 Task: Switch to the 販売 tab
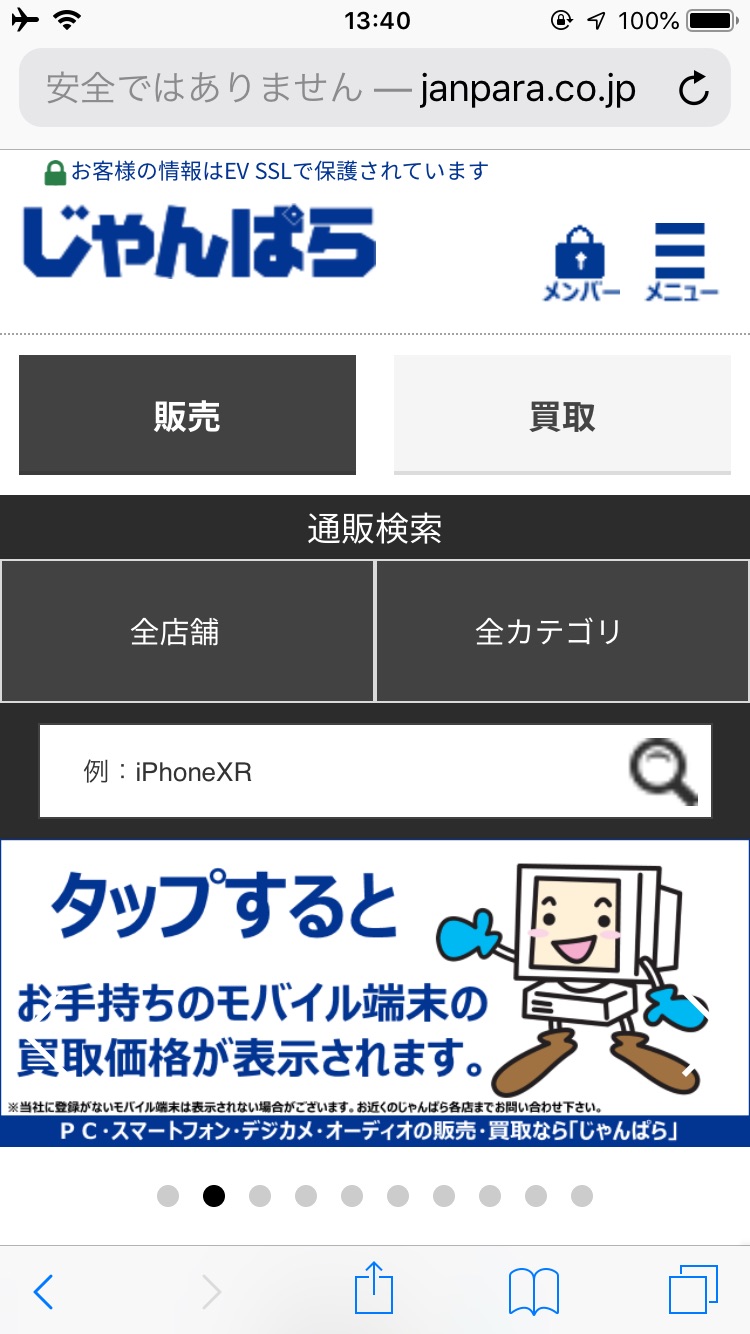[187, 415]
